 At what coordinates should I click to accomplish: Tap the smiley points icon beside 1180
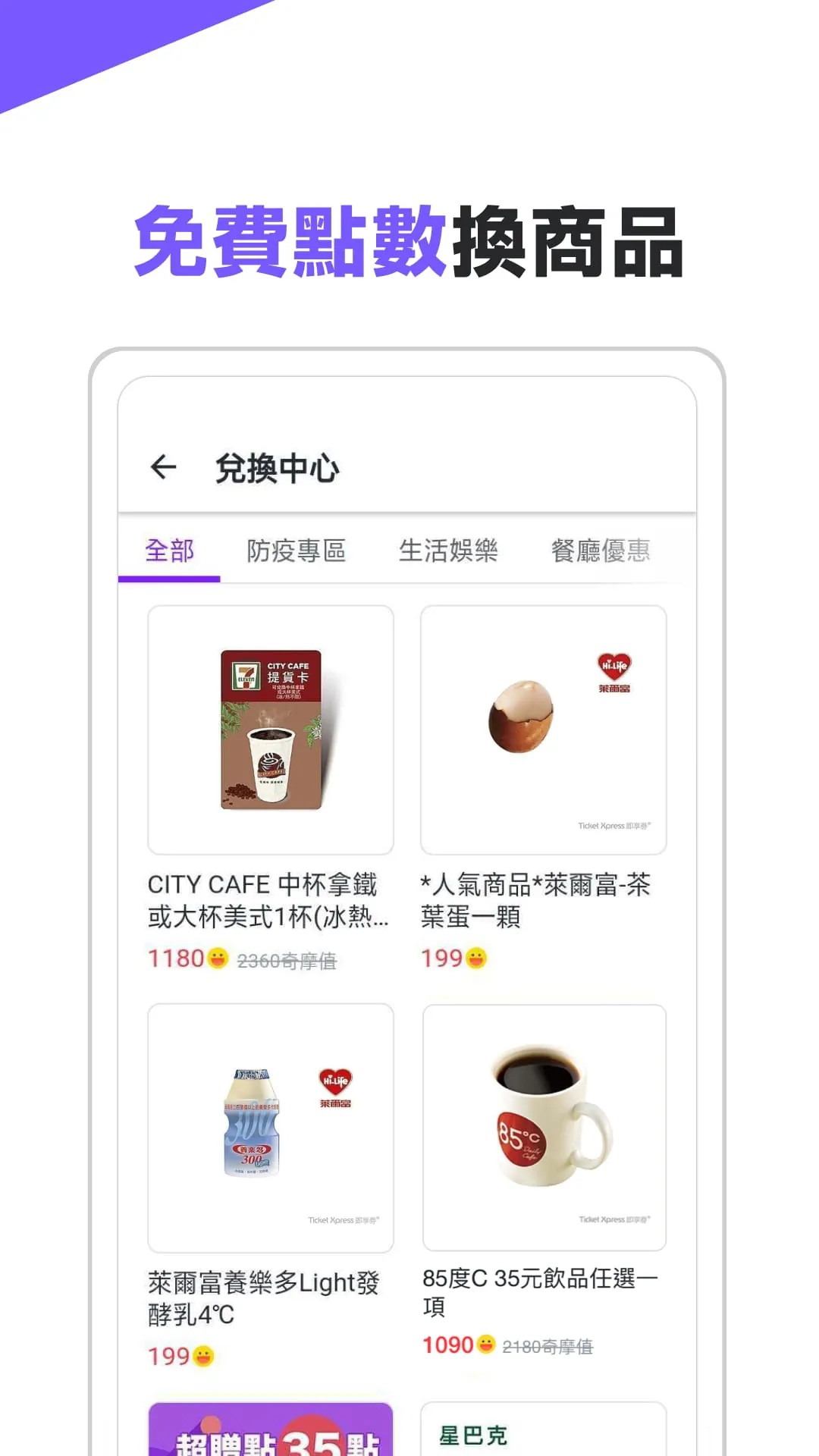click(x=217, y=958)
